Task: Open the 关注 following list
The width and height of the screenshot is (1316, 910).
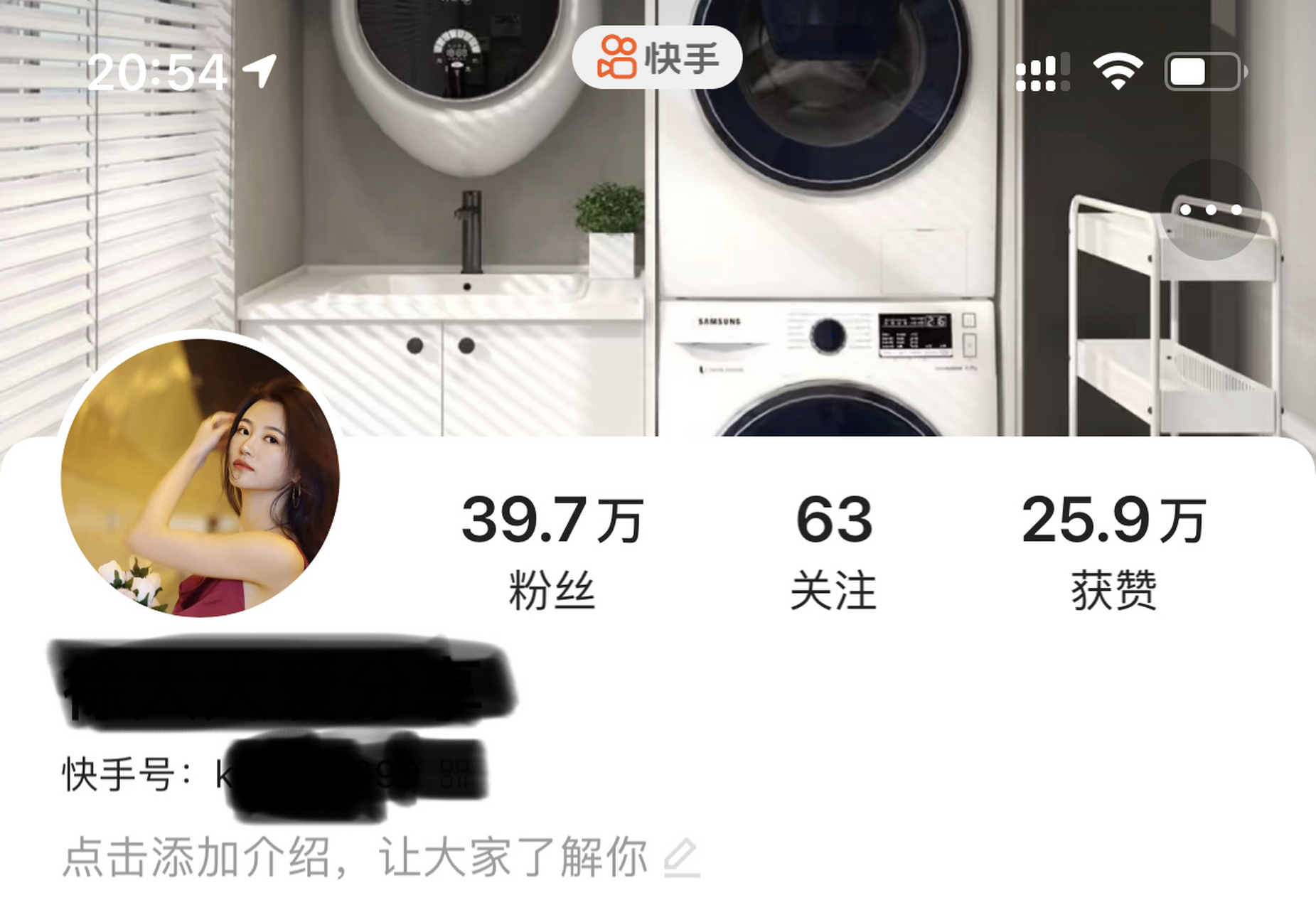Action: pos(833,551)
